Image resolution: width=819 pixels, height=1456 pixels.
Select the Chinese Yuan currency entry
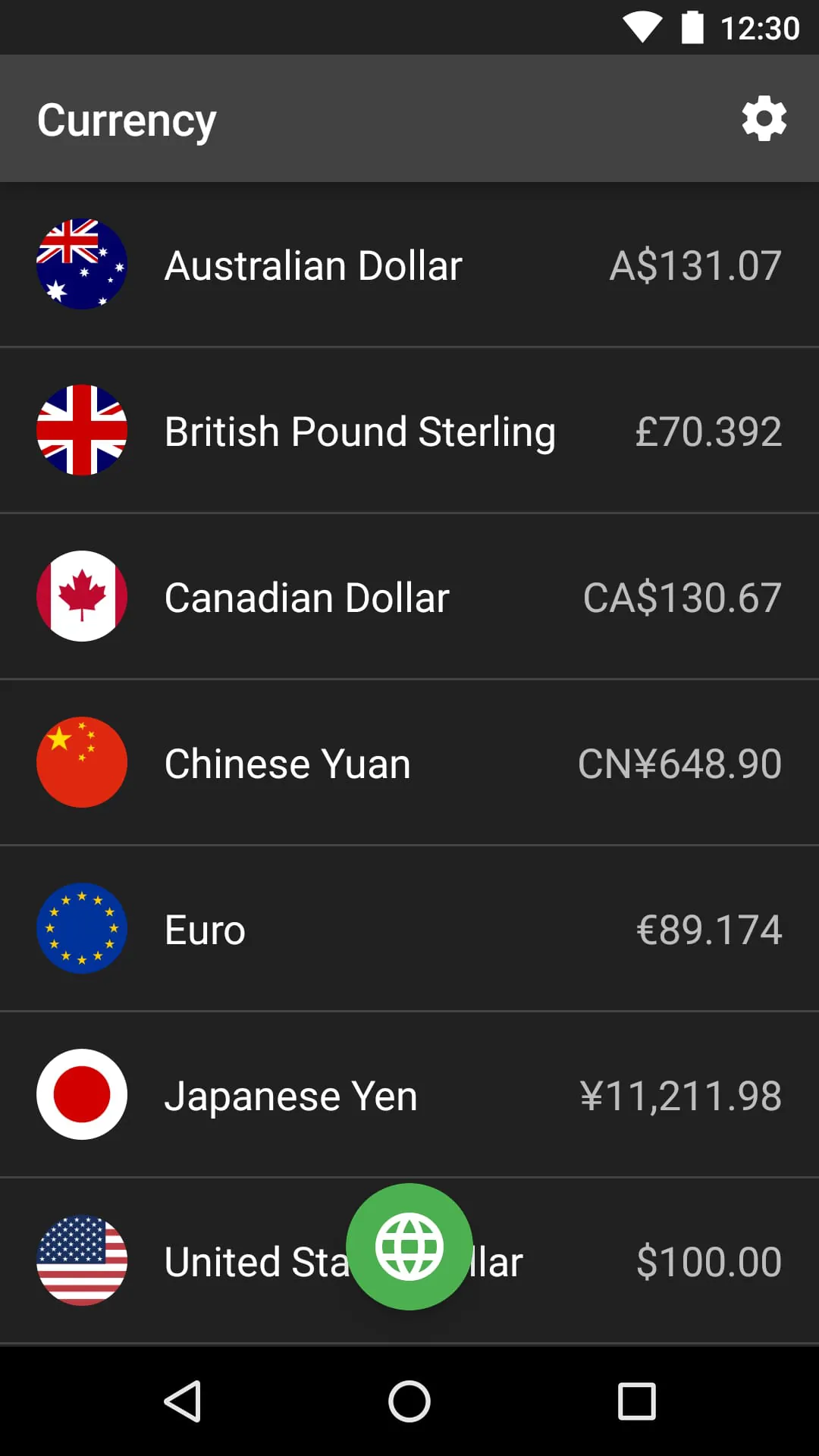[x=286, y=762]
